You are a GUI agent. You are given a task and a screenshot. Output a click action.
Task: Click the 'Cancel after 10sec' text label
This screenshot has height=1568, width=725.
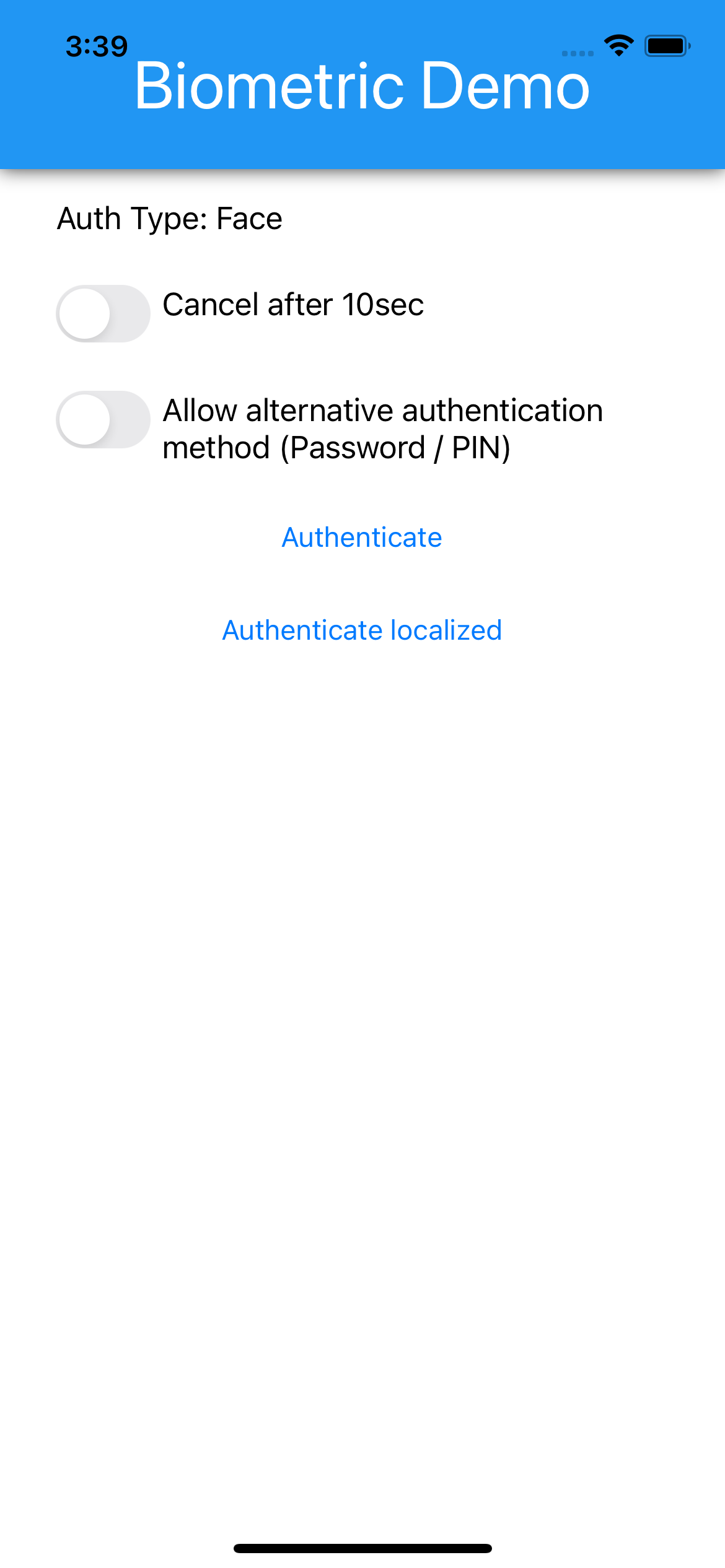coord(294,305)
